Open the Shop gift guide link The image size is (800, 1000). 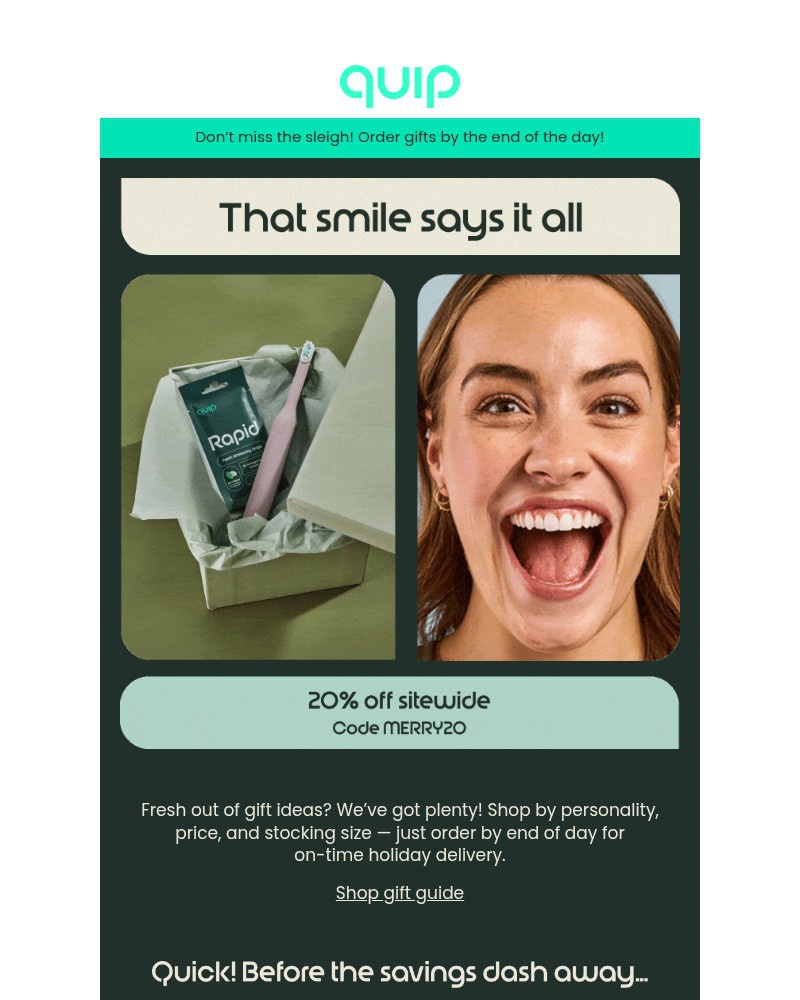(x=399, y=893)
